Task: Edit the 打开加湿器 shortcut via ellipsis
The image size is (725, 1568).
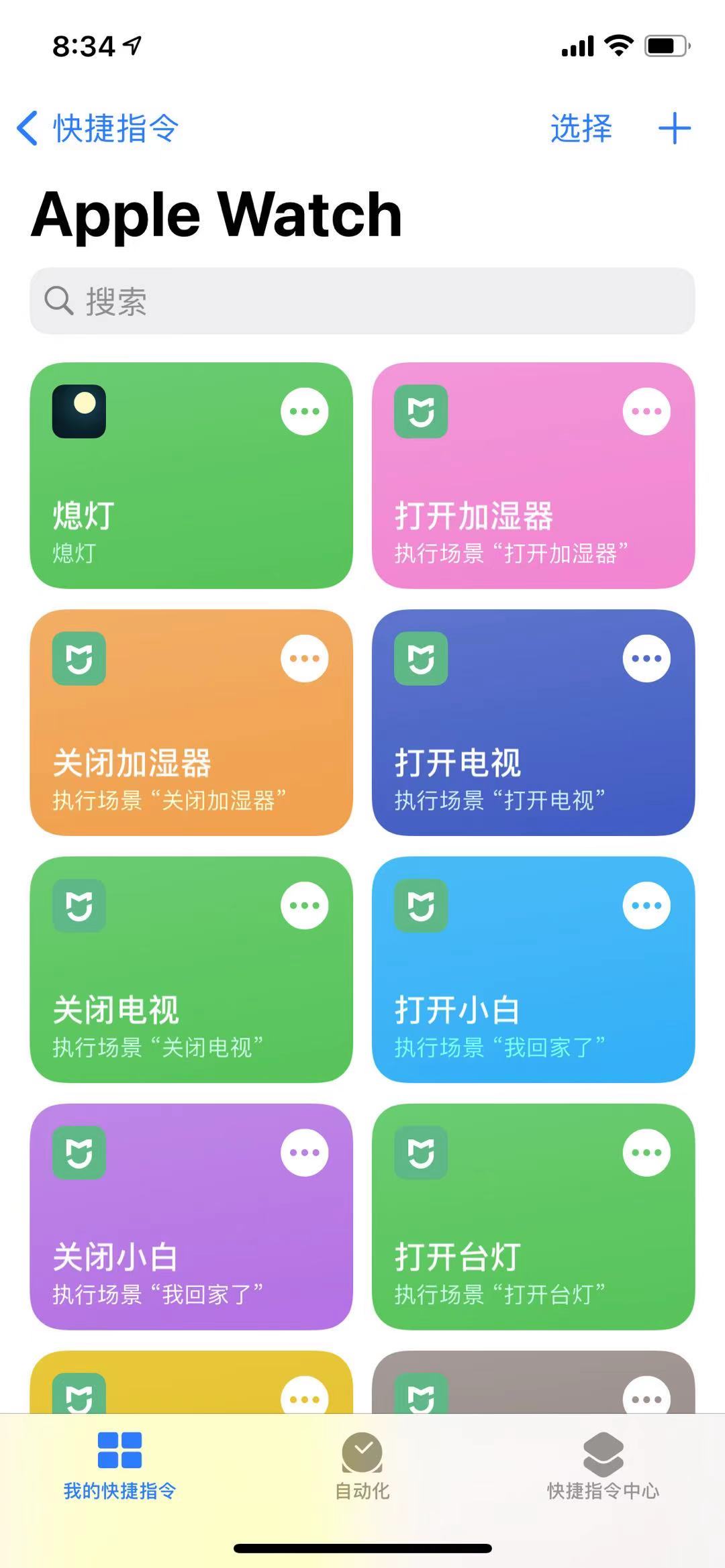Action: (646, 411)
